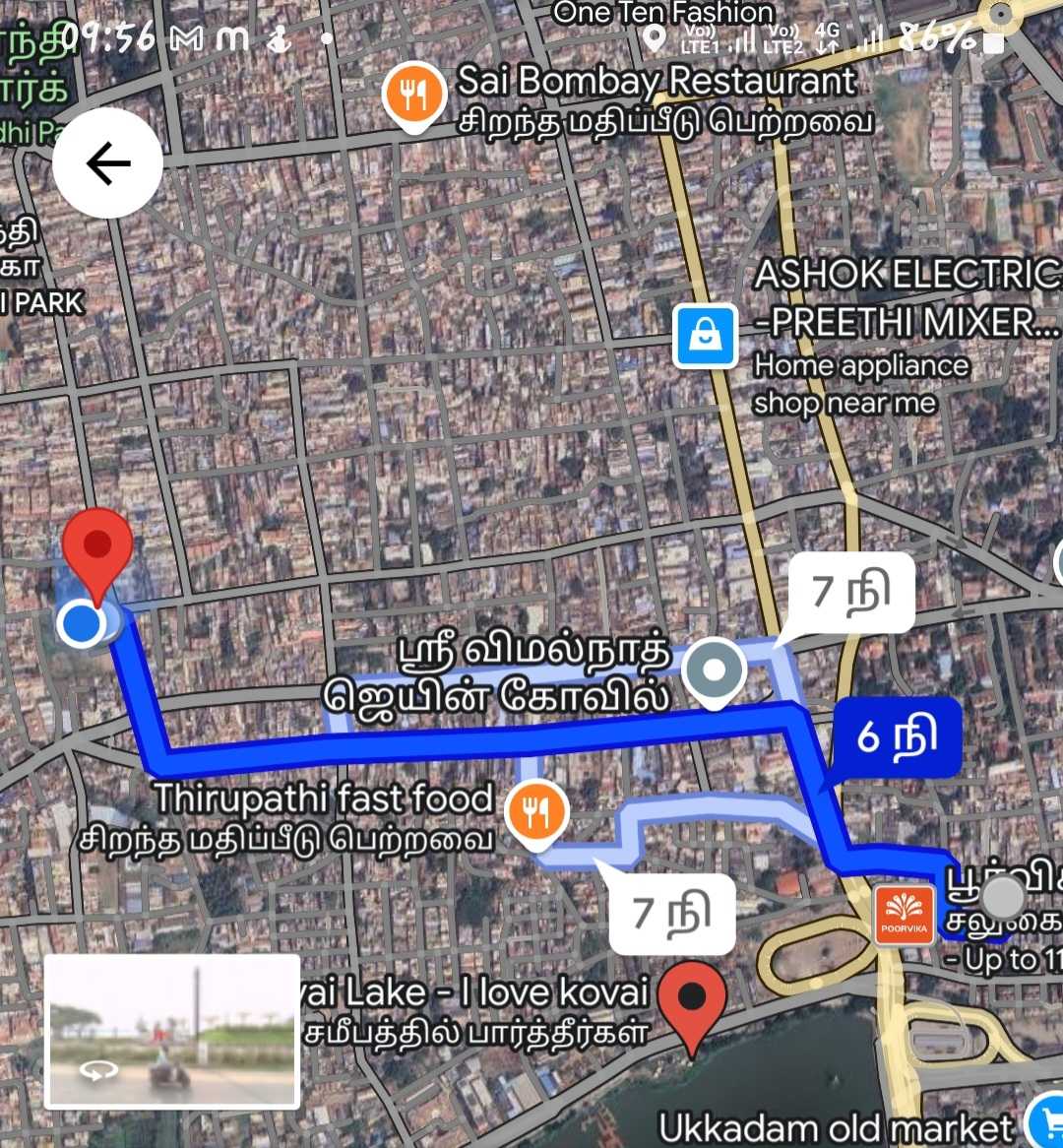This screenshot has width=1063, height=1148.
Task: Open Ashok Electricals shopping bag marker
Action: coord(706,337)
